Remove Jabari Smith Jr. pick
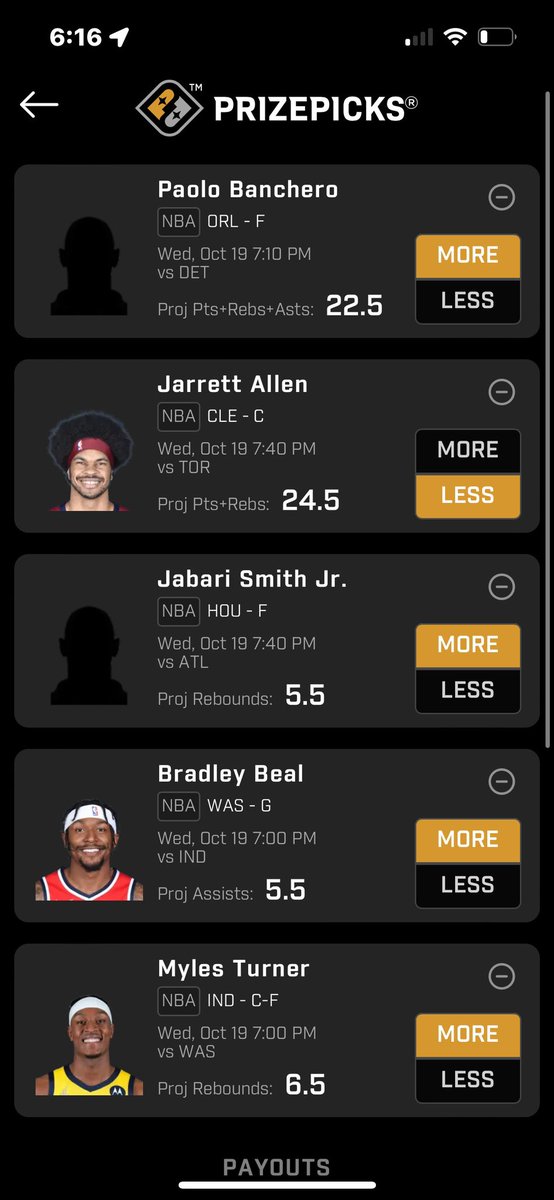This screenshot has height=1200, width=554. [x=502, y=587]
